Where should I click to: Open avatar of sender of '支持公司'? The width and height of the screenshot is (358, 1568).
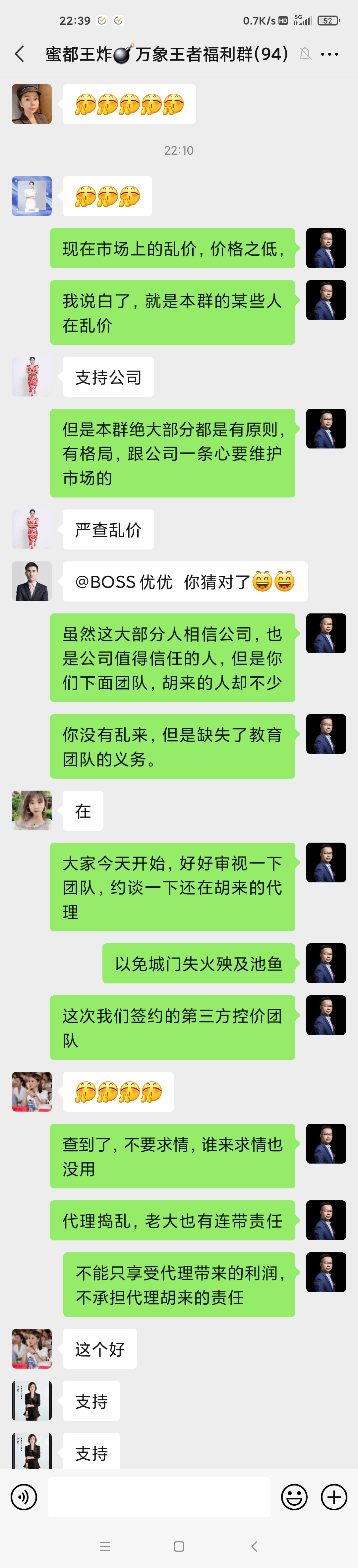tap(32, 377)
